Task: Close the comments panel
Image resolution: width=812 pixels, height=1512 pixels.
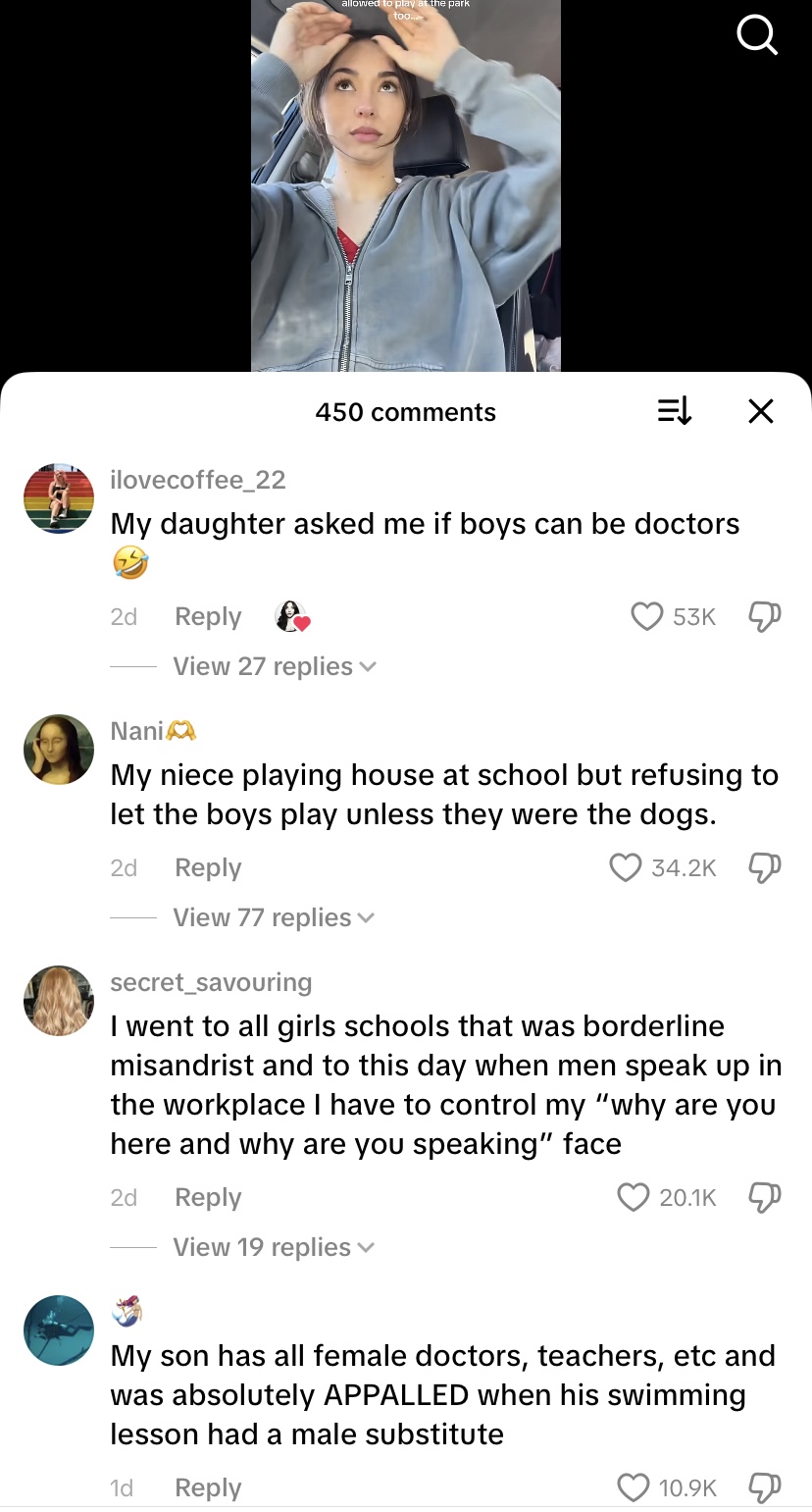Action: (x=760, y=412)
